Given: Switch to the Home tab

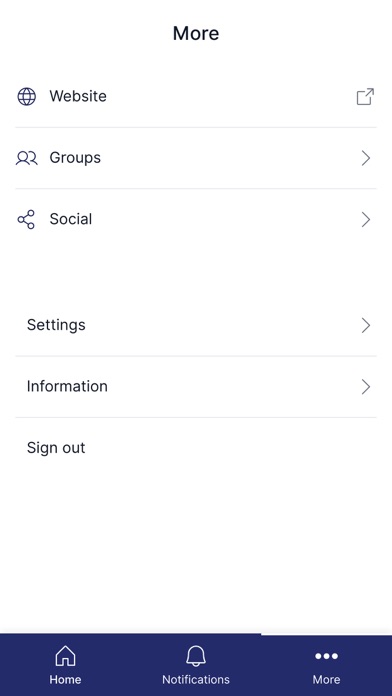Looking at the screenshot, I should 65,665.
